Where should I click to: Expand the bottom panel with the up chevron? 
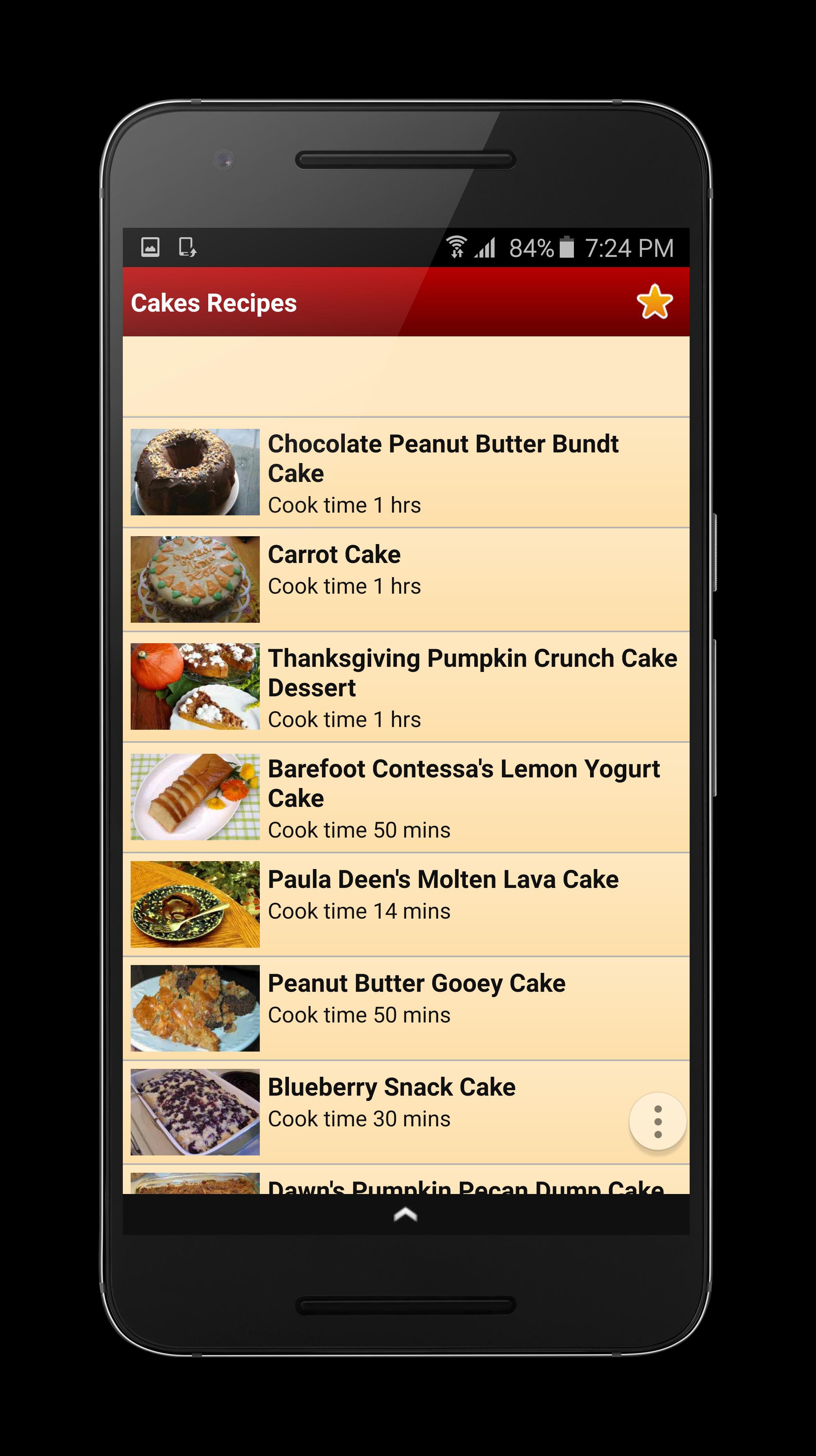[405, 1214]
